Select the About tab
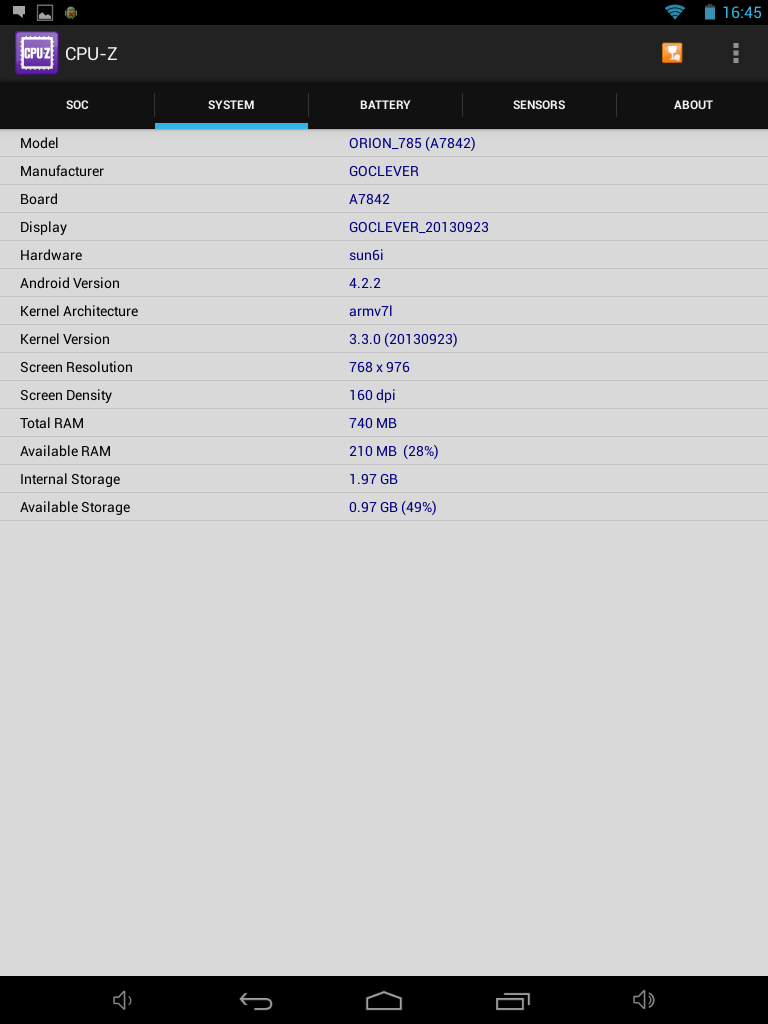Viewport: 768px width, 1024px height. coord(693,105)
